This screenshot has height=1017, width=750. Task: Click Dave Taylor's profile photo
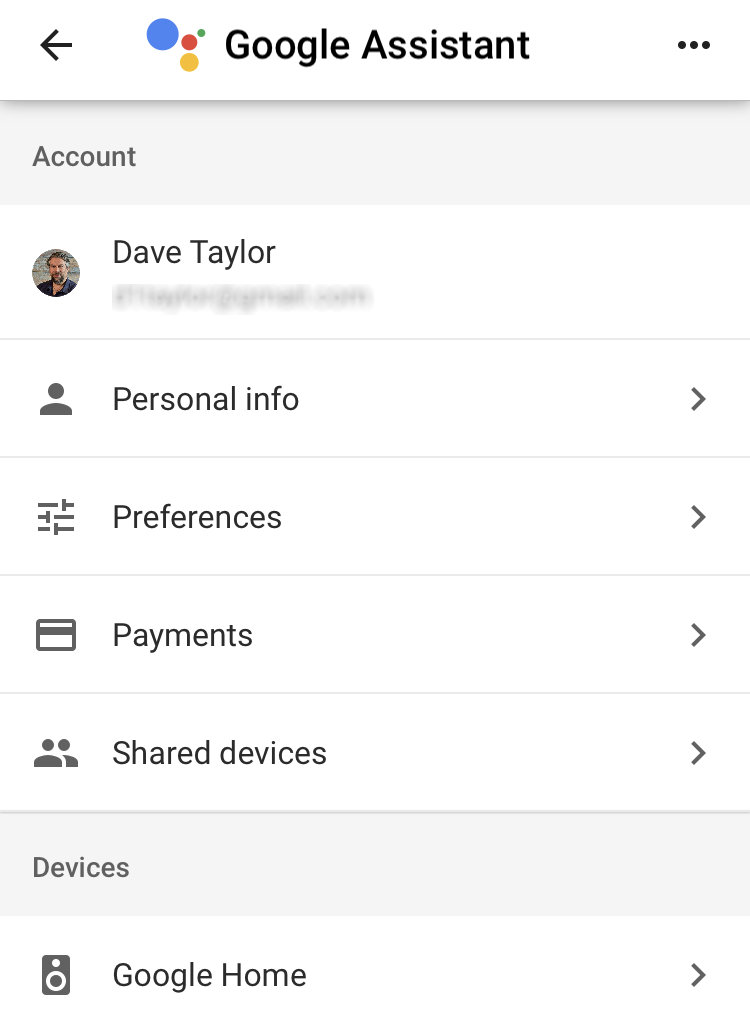[x=56, y=272]
